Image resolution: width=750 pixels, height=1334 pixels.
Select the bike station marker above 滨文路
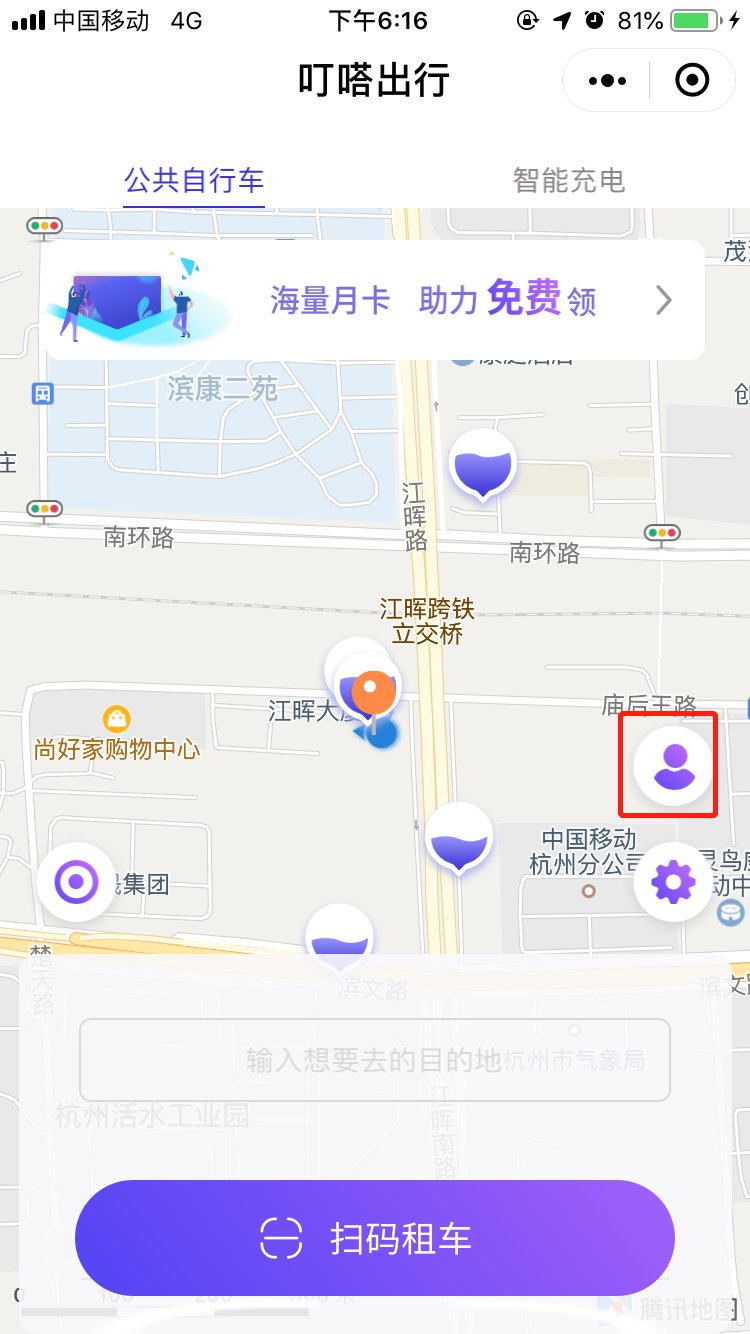(x=340, y=938)
